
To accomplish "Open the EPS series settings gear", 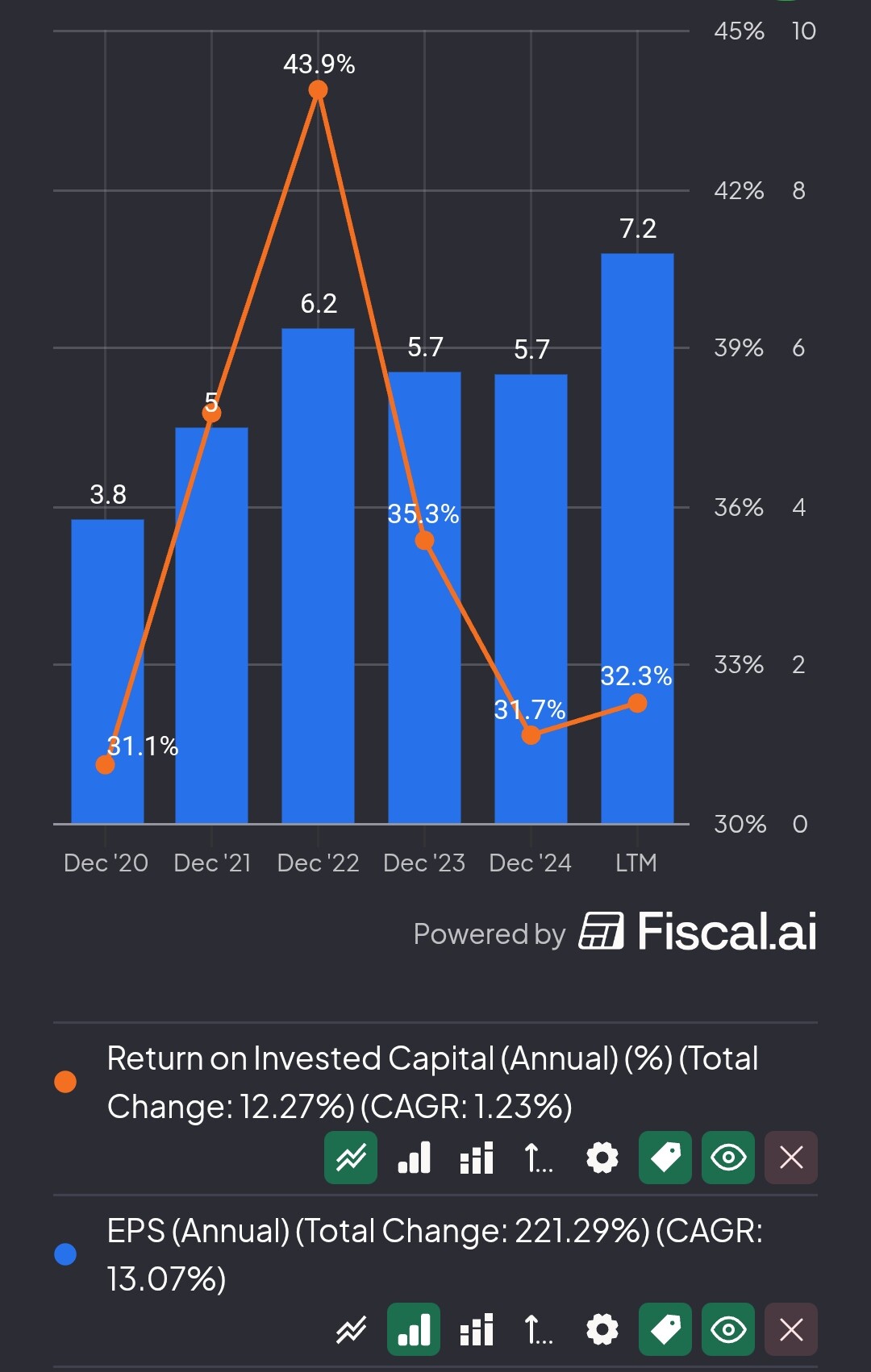I will (x=602, y=1330).
